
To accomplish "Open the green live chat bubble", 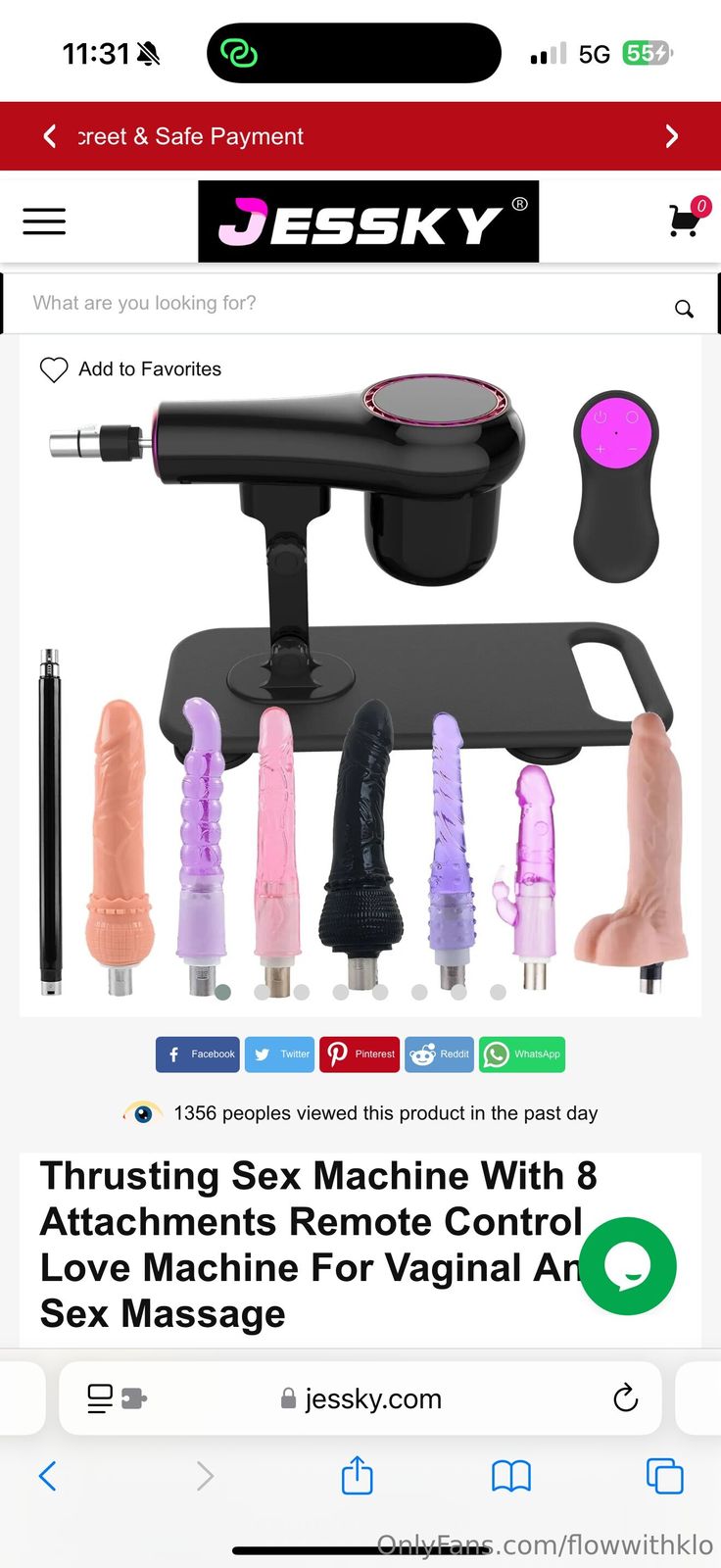I will click(628, 1266).
